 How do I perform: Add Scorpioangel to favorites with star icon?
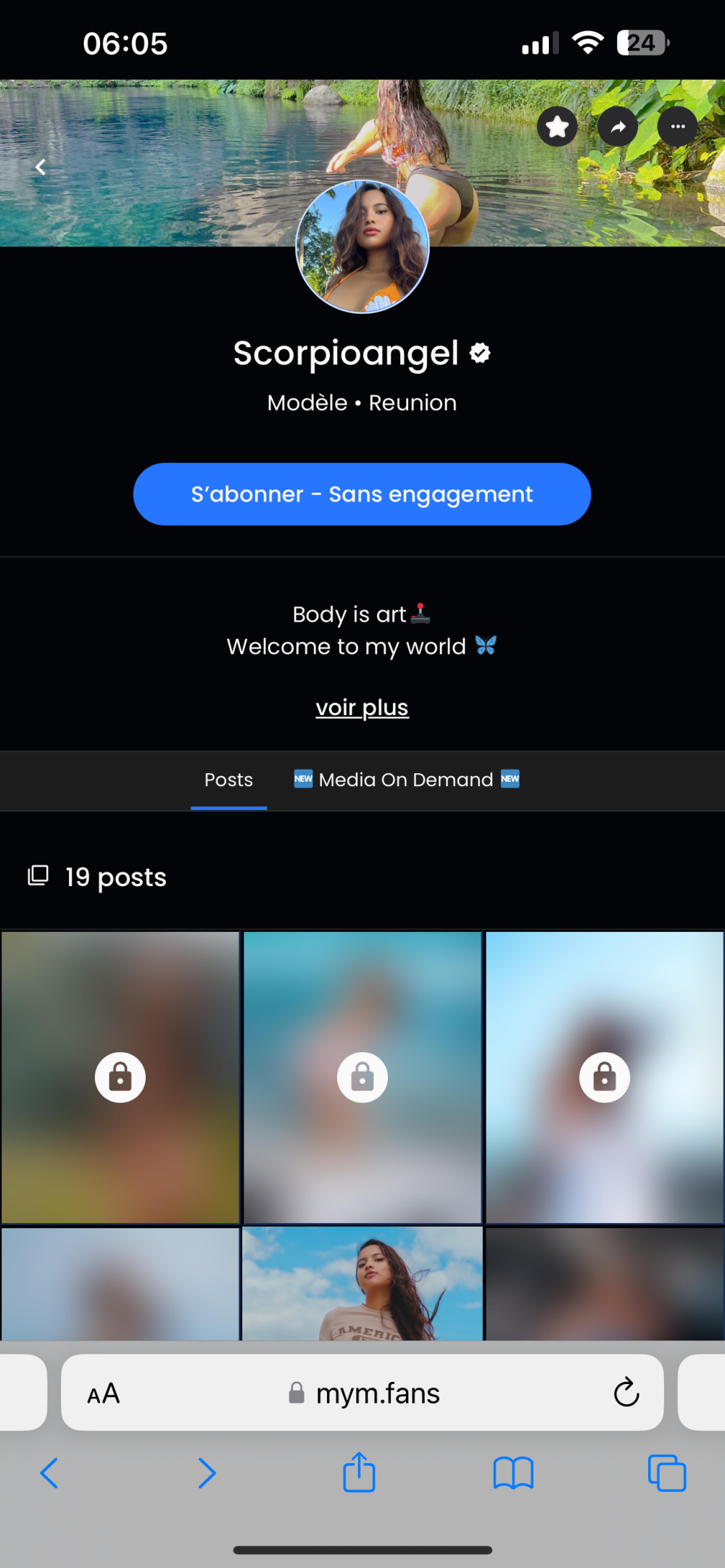557,127
